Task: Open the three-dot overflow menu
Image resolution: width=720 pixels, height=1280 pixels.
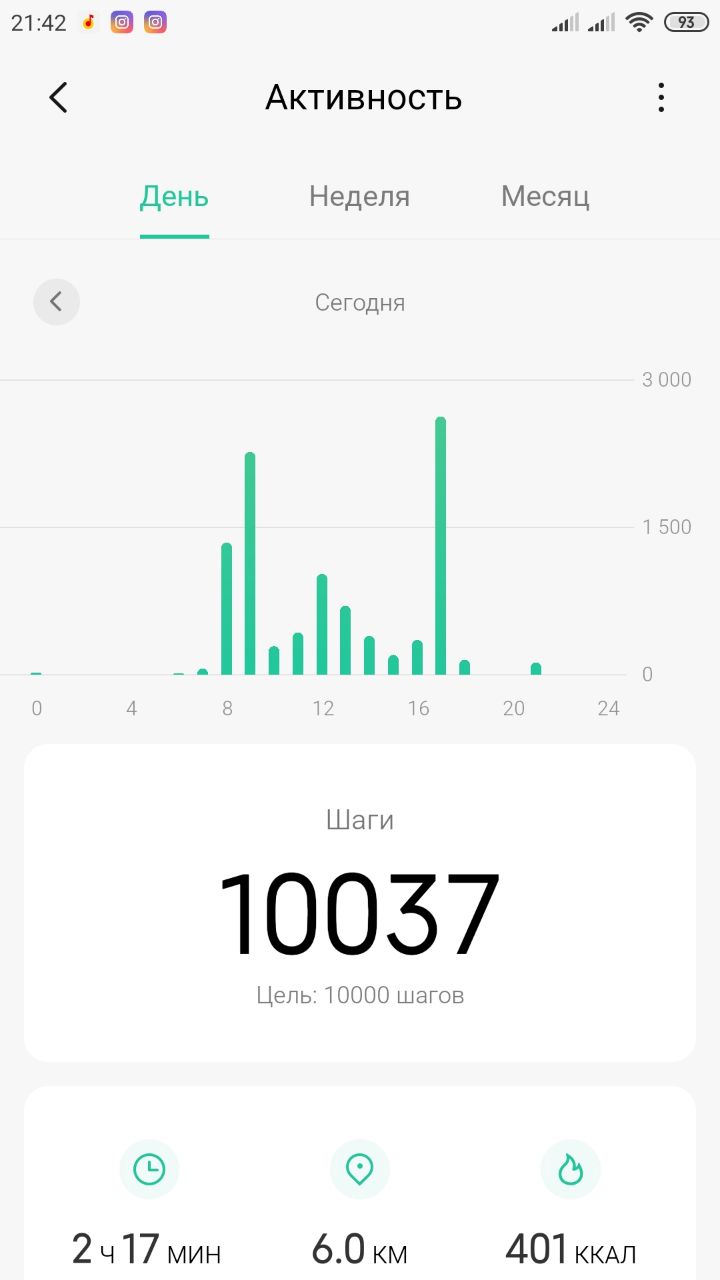Action: click(660, 98)
